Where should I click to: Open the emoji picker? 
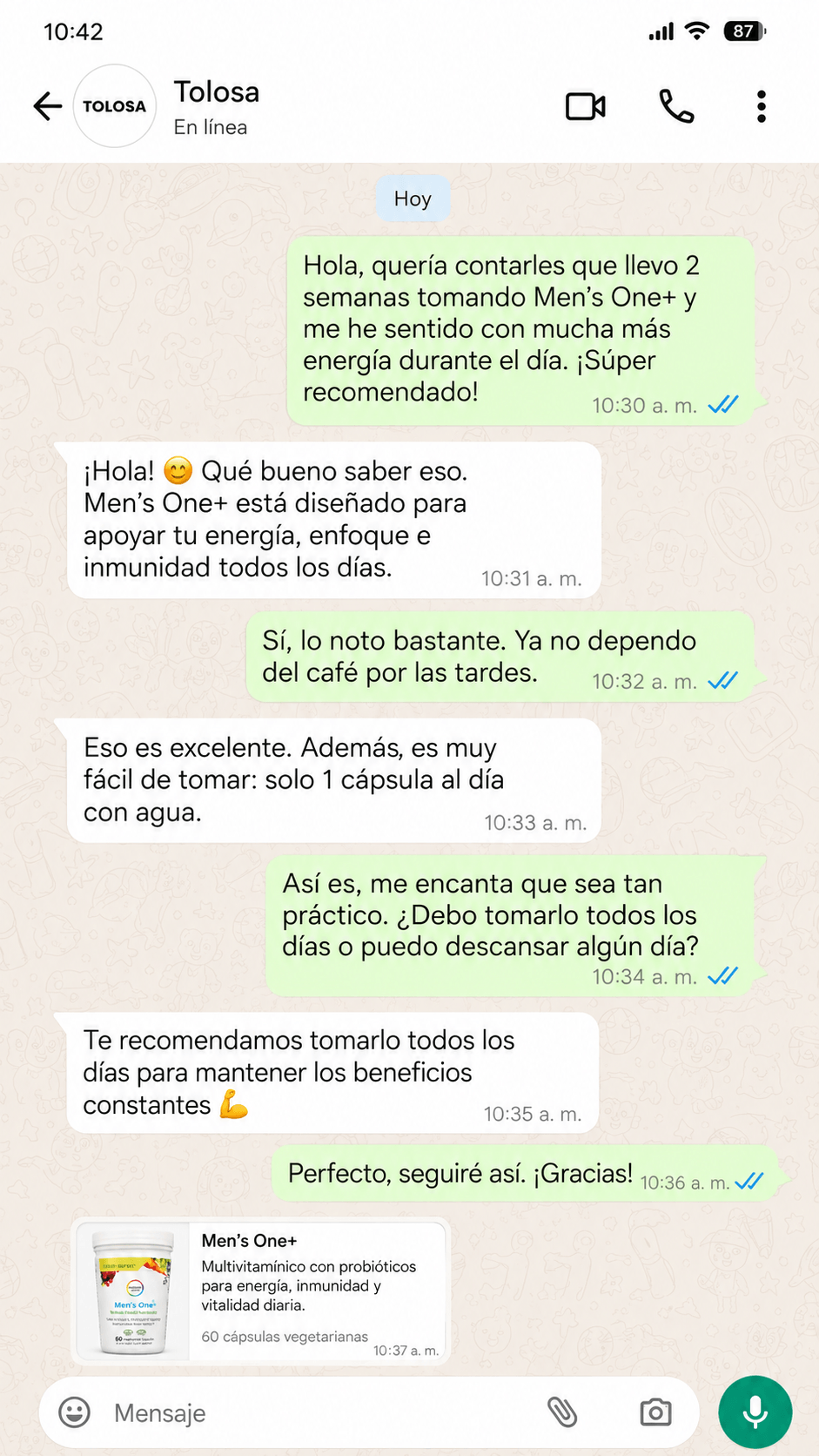pyautogui.click(x=74, y=1412)
